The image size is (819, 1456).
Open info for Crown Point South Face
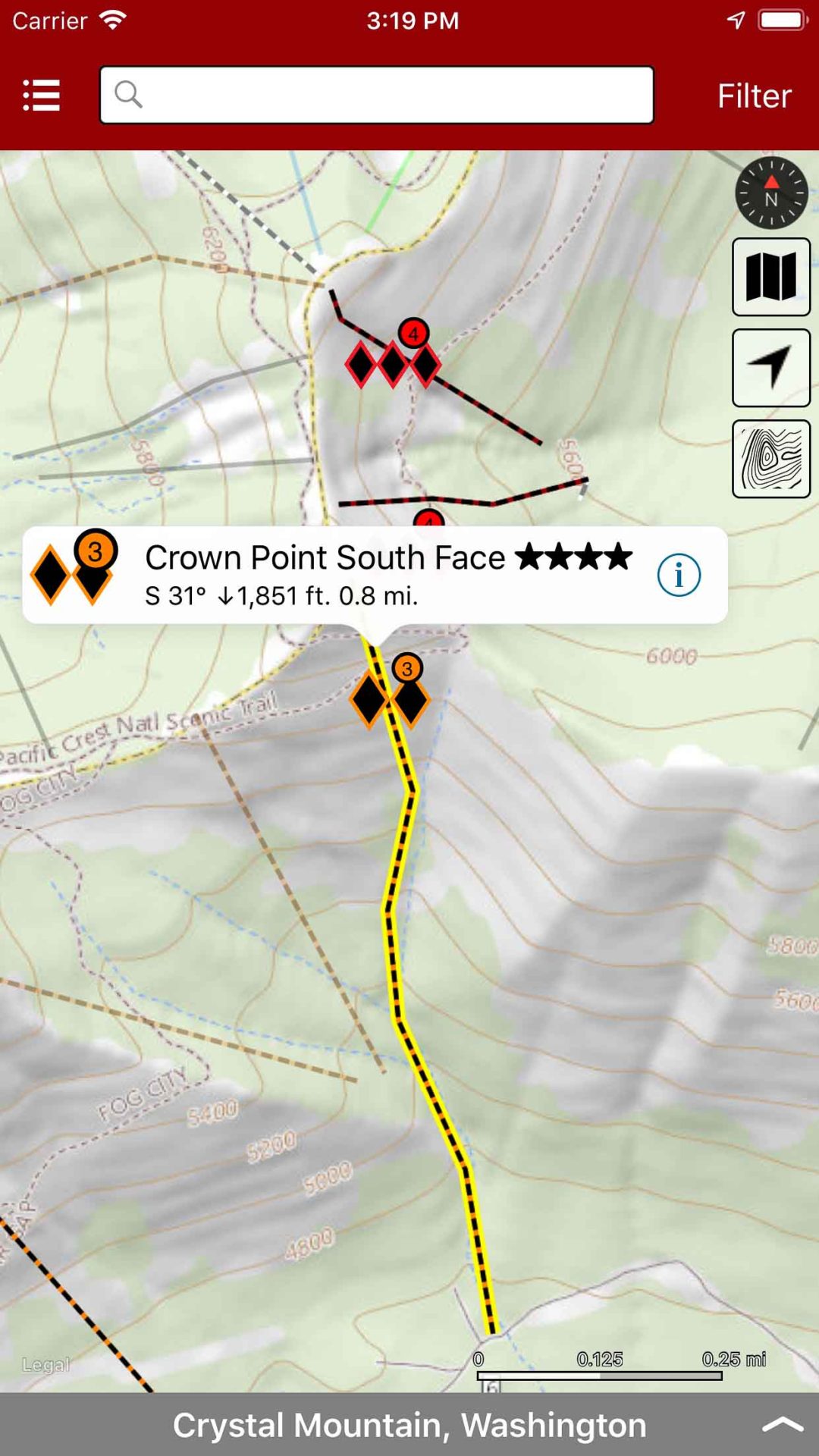tap(678, 576)
